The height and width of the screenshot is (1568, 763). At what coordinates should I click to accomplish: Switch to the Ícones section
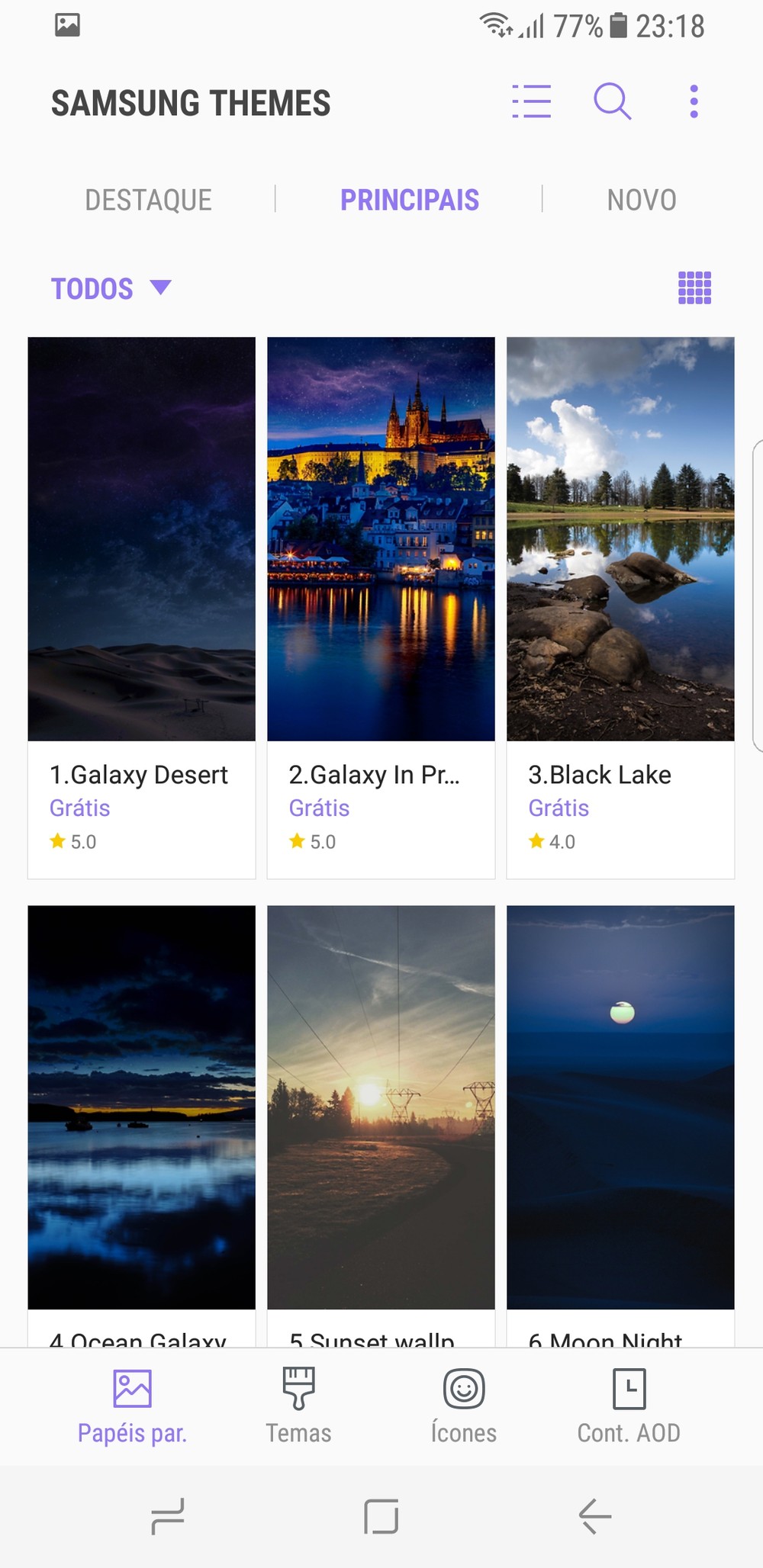[463, 1406]
